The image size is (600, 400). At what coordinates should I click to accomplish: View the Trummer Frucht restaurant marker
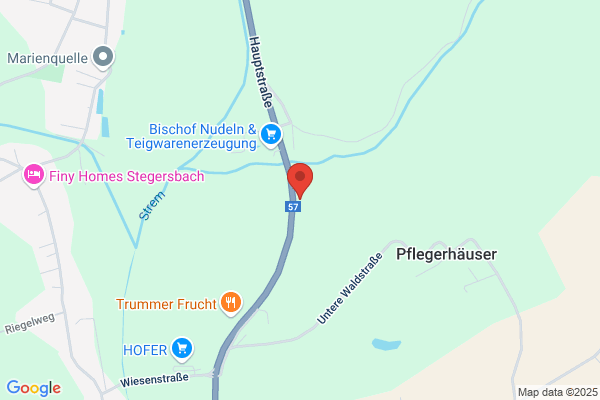(231, 304)
